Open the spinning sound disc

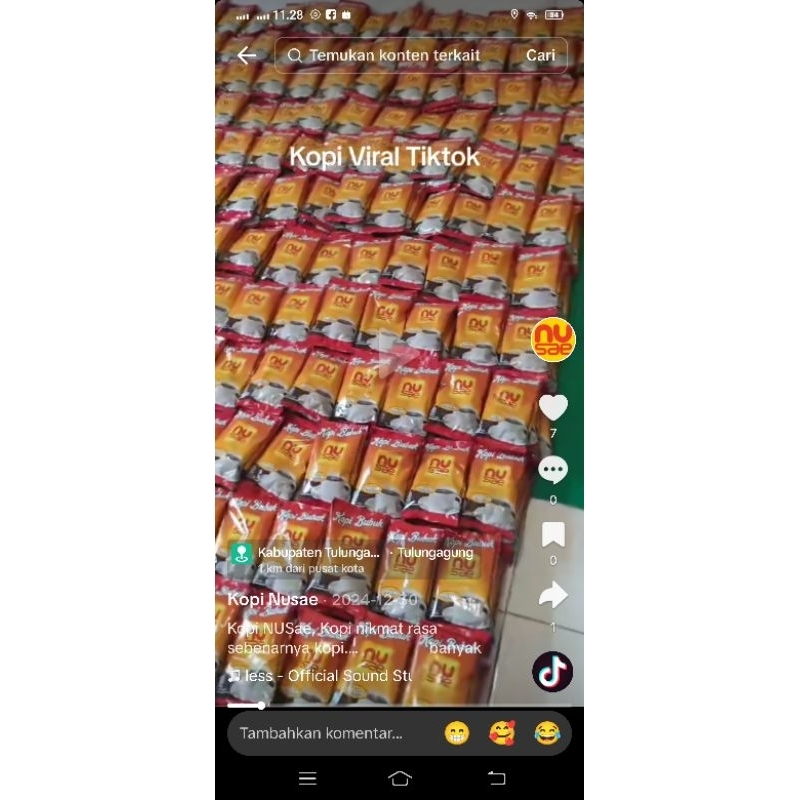[553, 671]
